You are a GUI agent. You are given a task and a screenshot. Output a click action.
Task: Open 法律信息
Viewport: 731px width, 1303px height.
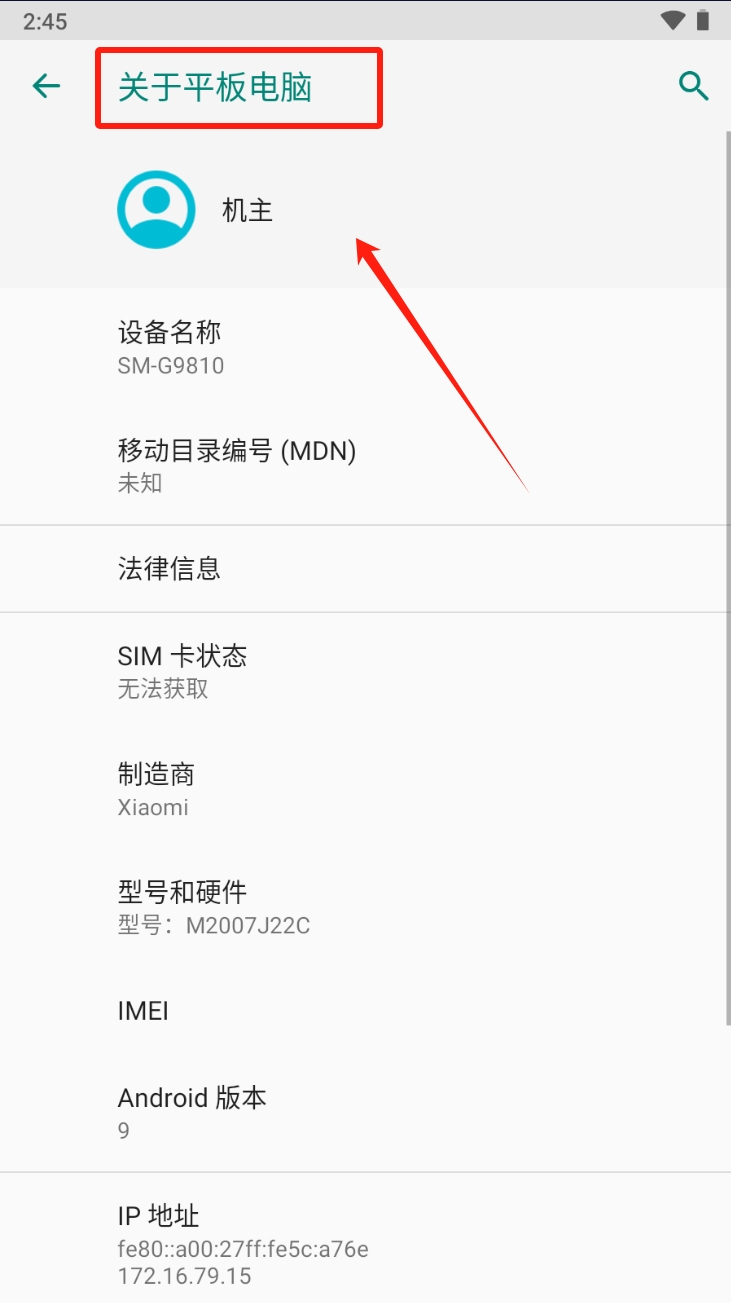[x=365, y=569]
